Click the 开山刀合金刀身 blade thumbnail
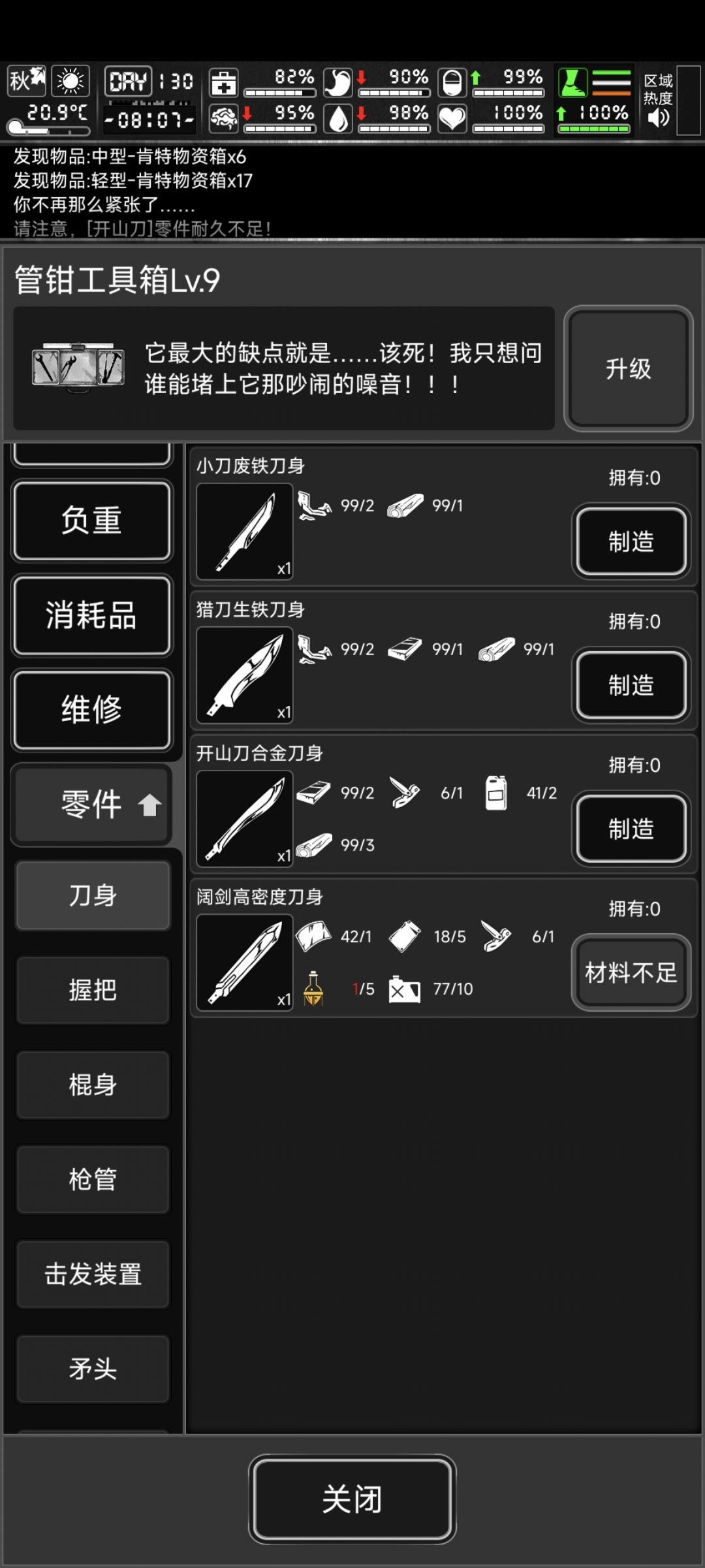Image resolution: width=705 pixels, height=1568 pixels. pos(244,819)
